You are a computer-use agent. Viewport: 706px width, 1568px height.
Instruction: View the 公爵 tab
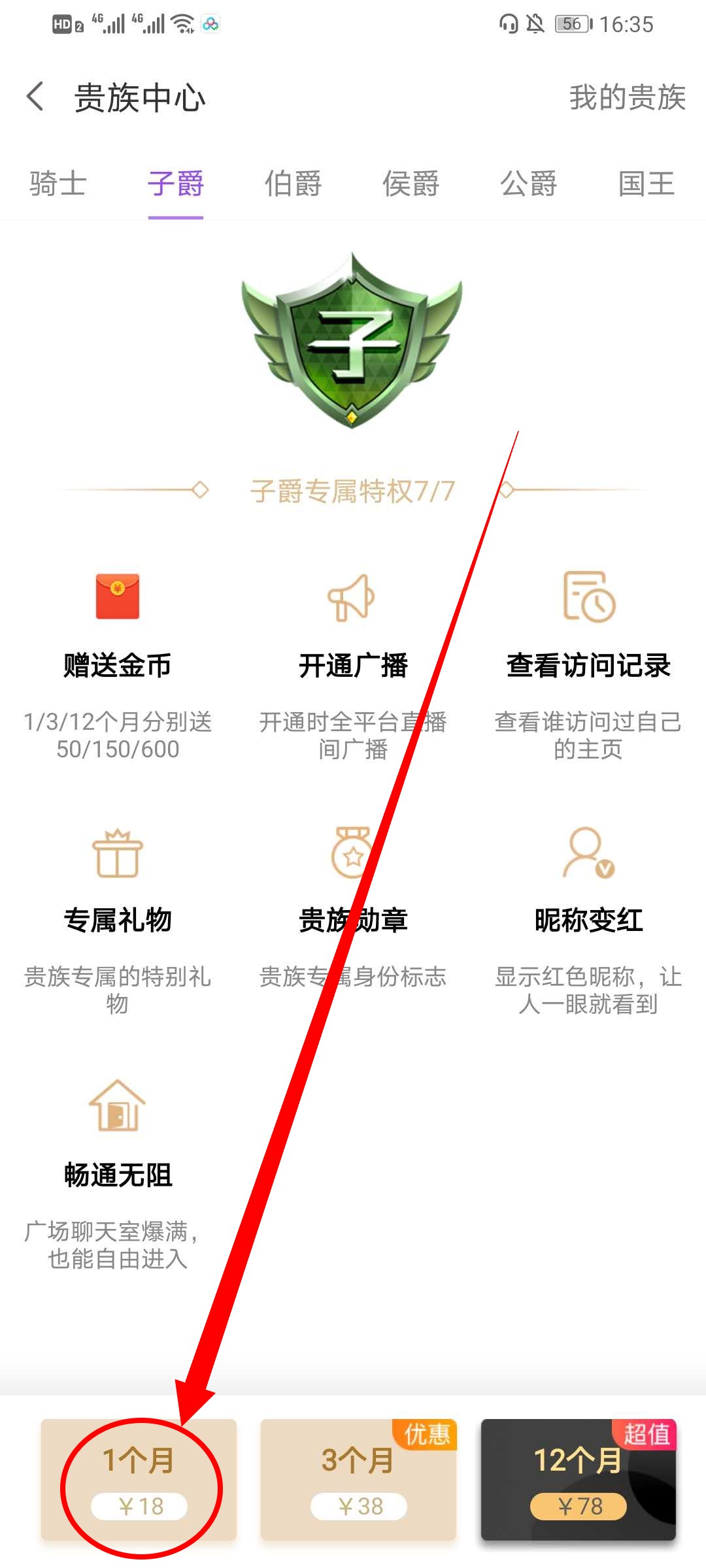click(x=528, y=184)
